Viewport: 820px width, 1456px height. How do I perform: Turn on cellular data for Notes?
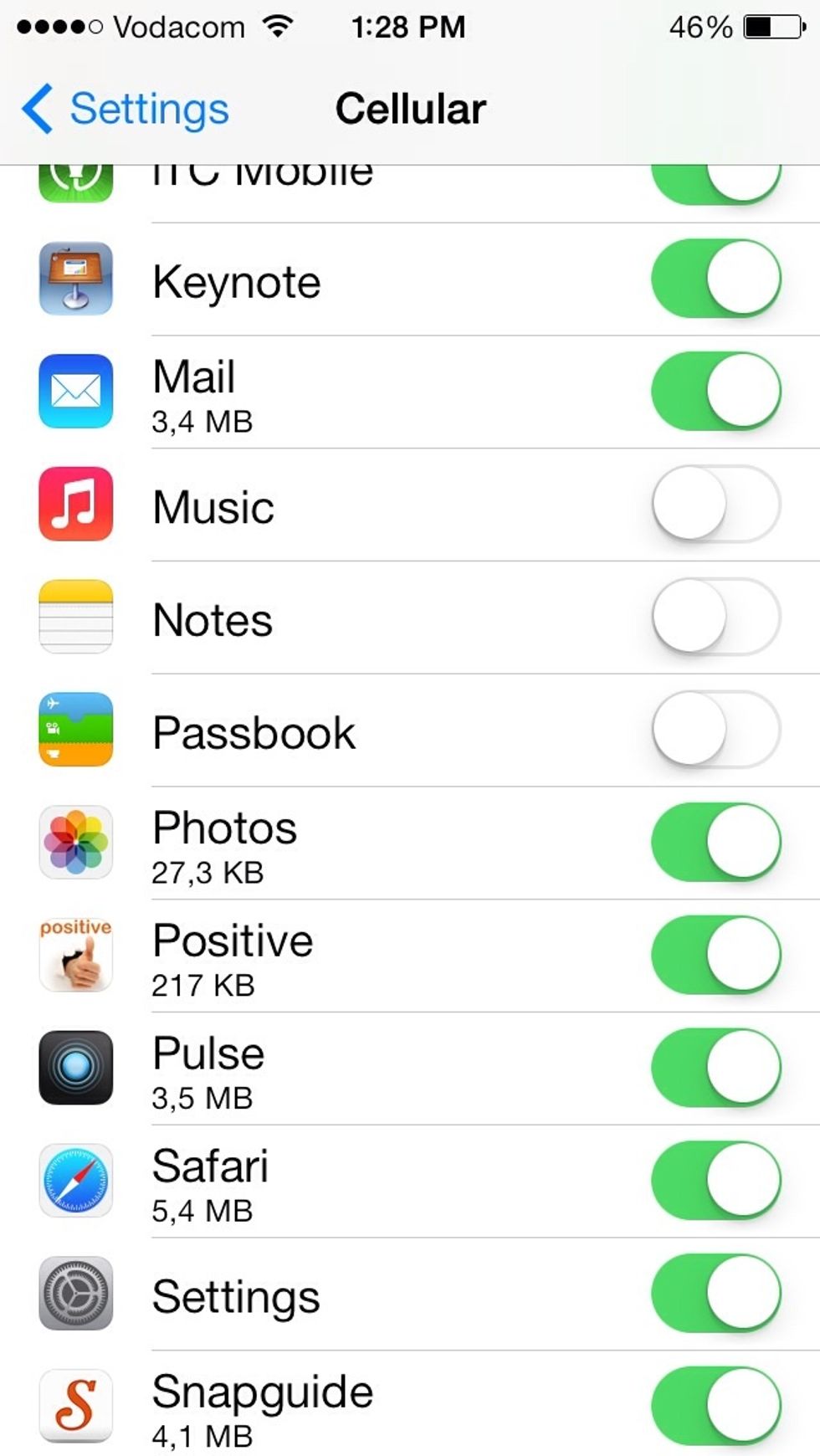(716, 617)
